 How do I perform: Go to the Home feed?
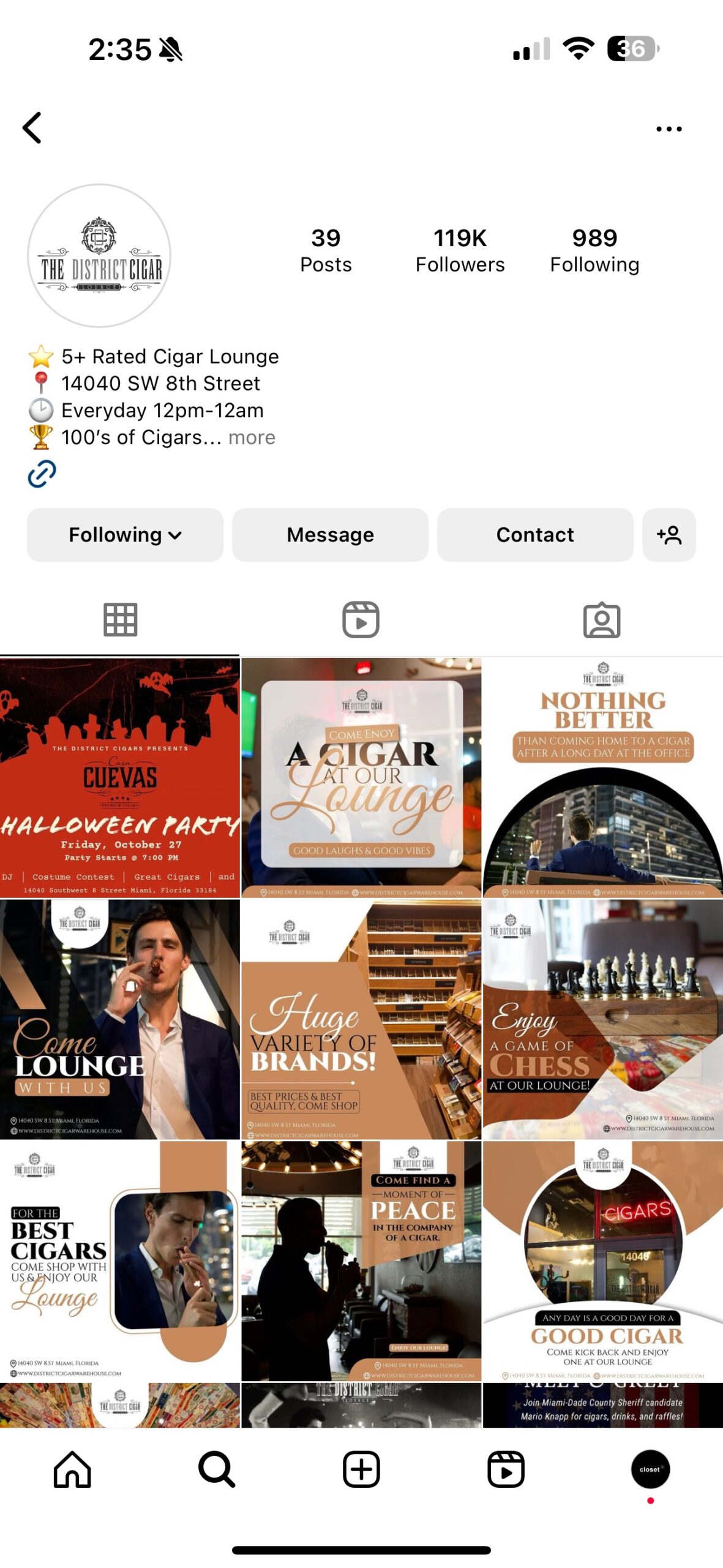pyautogui.click(x=72, y=1468)
